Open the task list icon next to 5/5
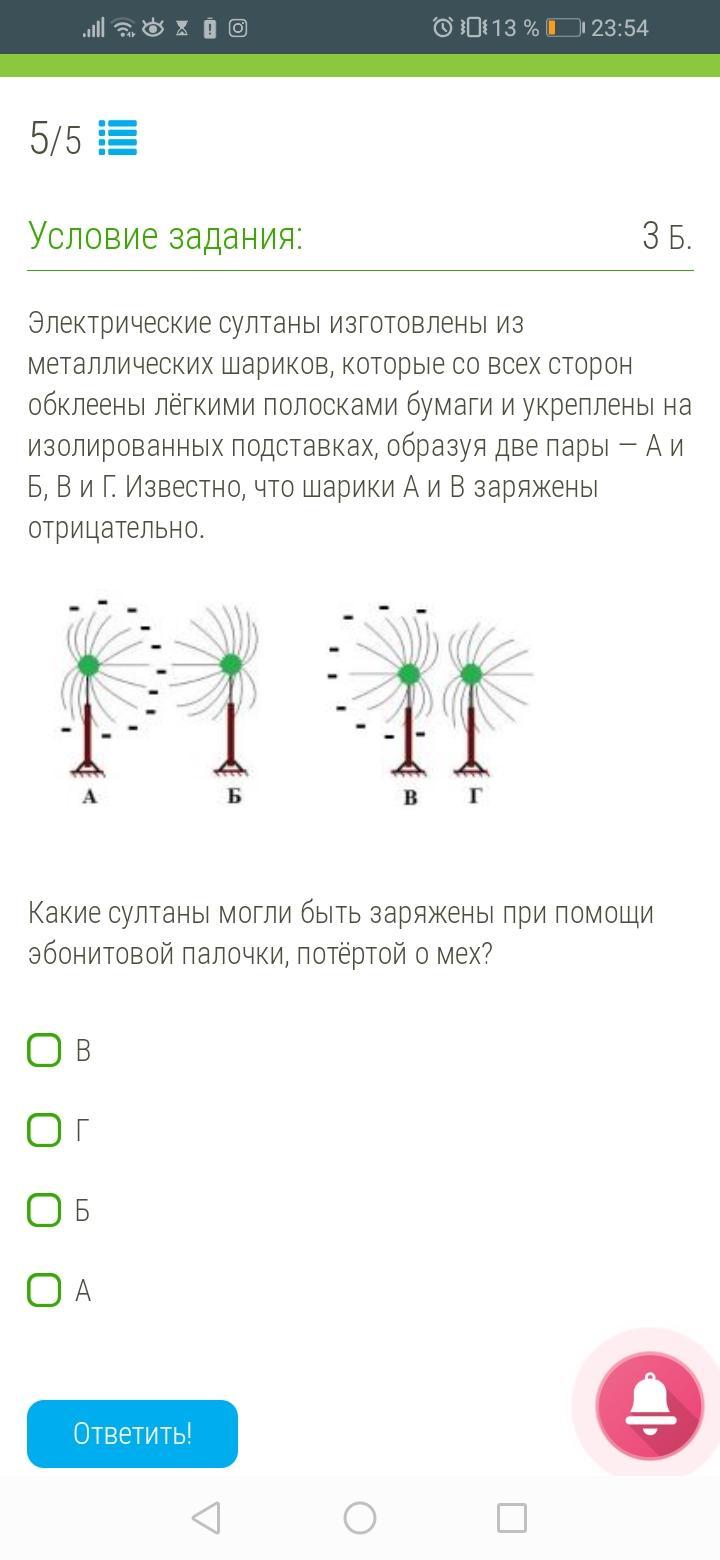Screen dimensions: 720x1560 tap(118, 139)
